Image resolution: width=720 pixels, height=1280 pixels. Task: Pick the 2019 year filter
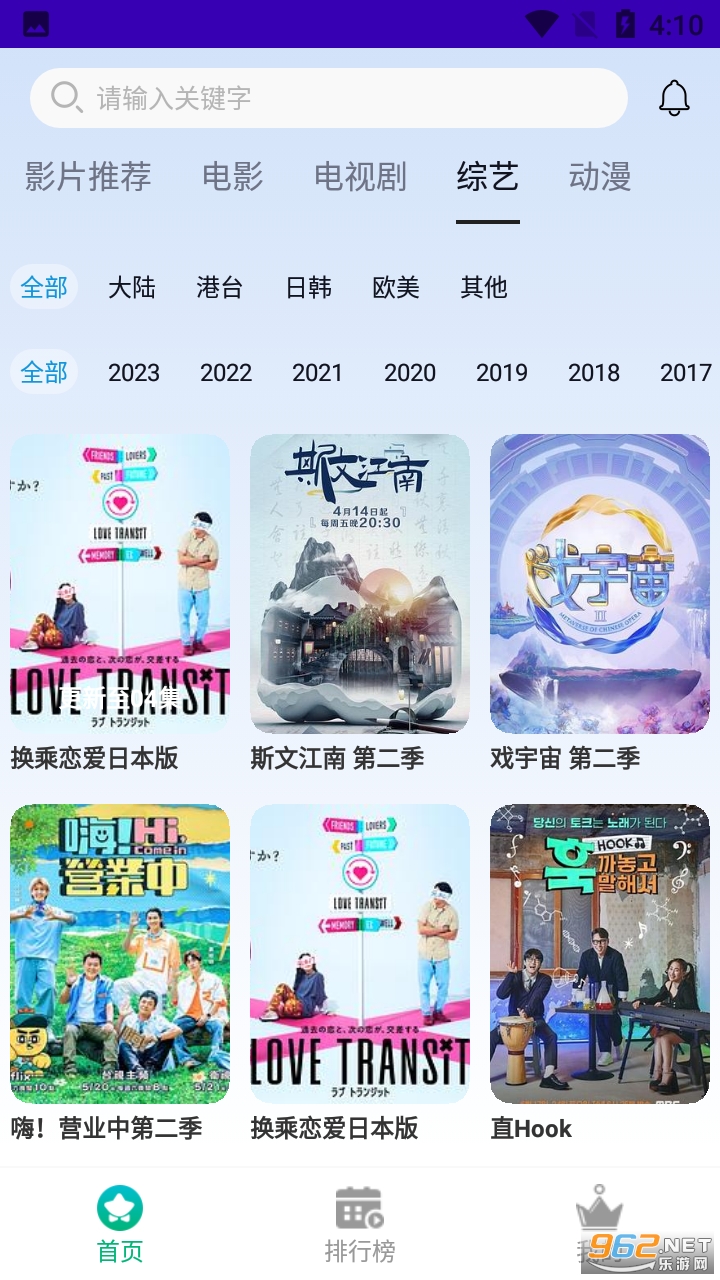502,373
